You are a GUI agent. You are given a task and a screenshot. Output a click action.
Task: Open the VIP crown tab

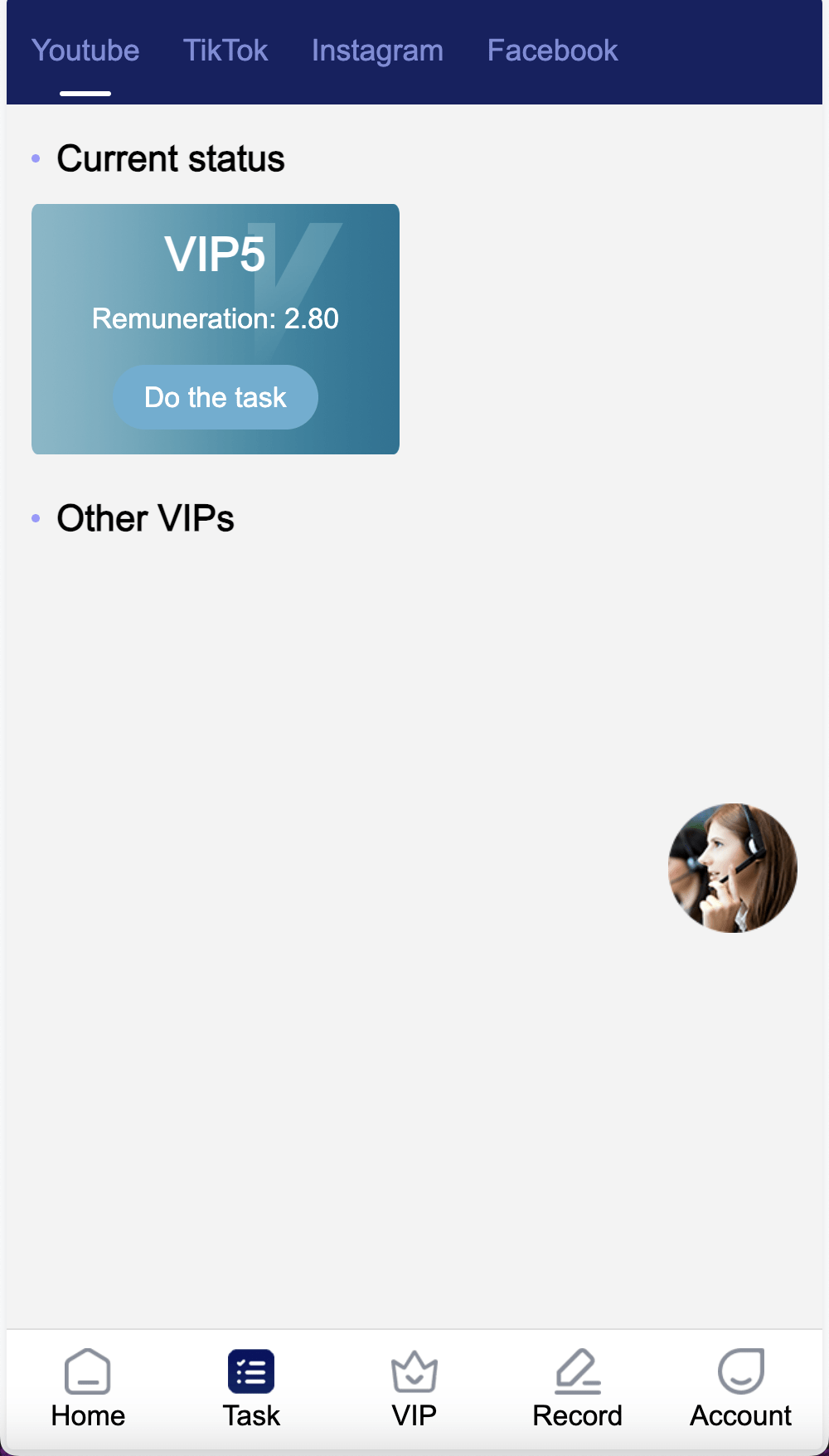414,1389
